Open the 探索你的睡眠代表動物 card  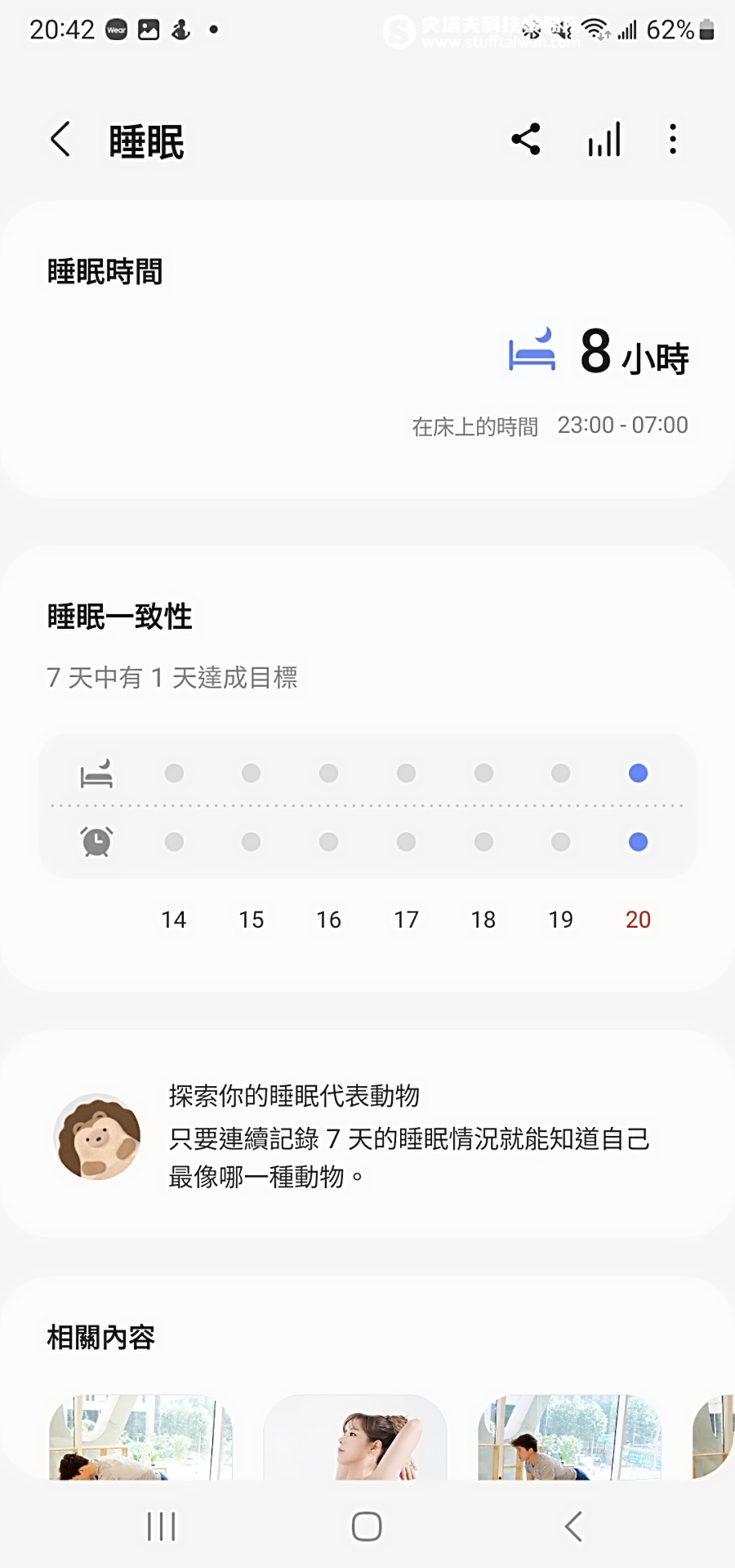(x=367, y=1135)
